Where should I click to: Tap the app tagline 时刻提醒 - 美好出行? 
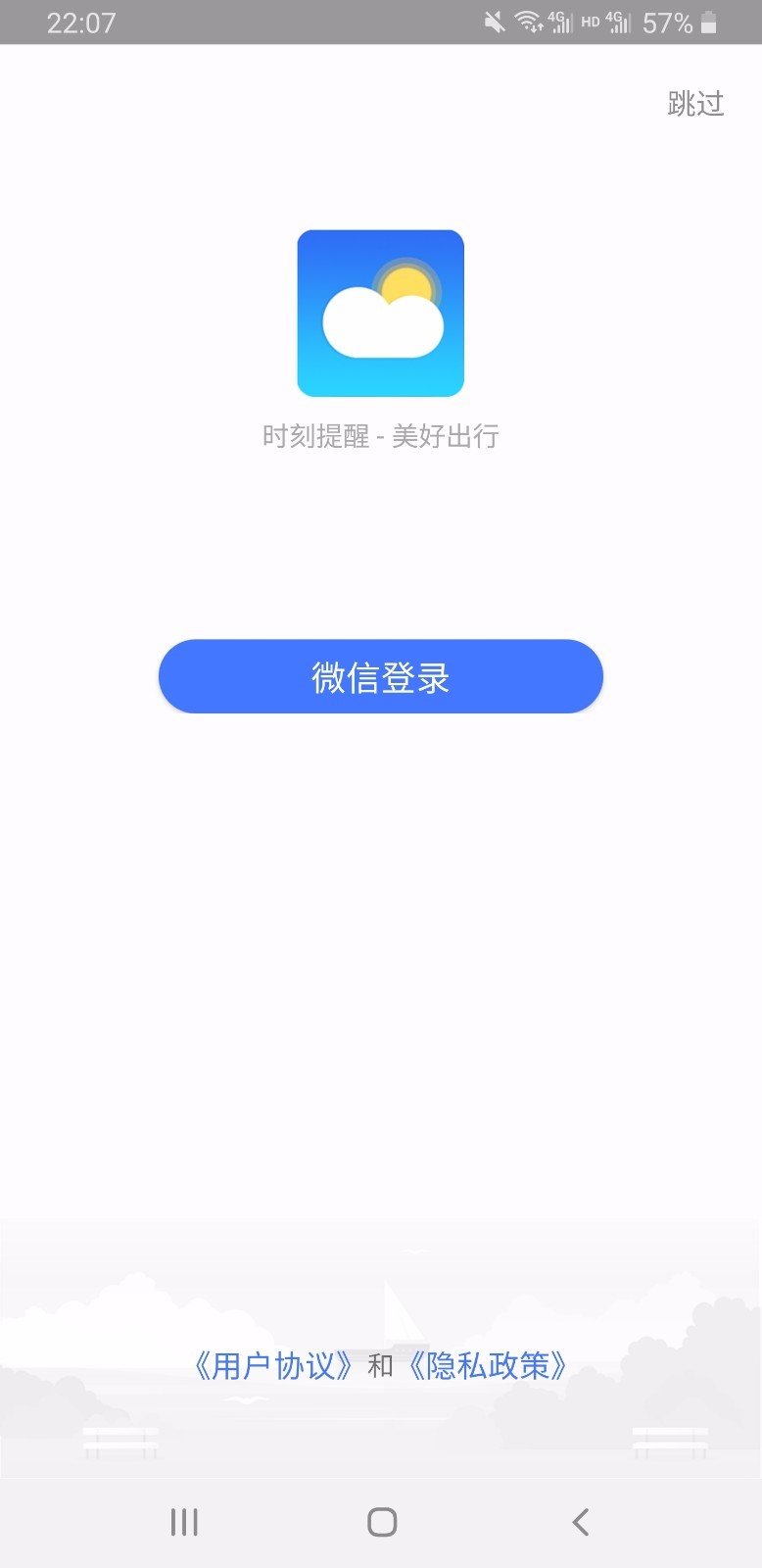click(x=380, y=435)
